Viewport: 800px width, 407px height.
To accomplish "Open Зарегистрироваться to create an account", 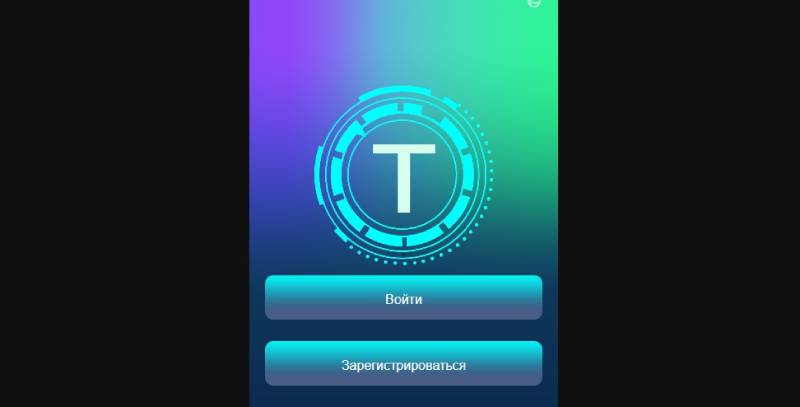I will pos(403,364).
